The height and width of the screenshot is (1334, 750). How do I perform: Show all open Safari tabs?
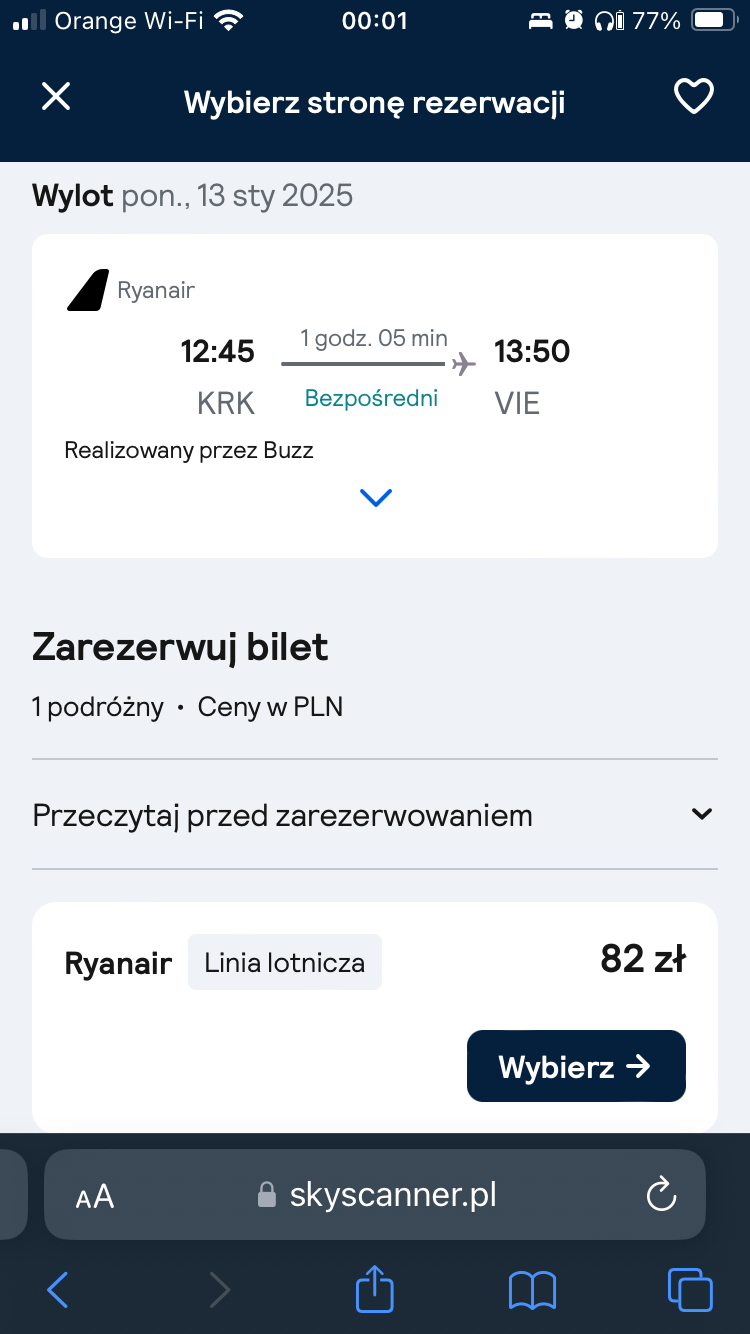point(690,1290)
